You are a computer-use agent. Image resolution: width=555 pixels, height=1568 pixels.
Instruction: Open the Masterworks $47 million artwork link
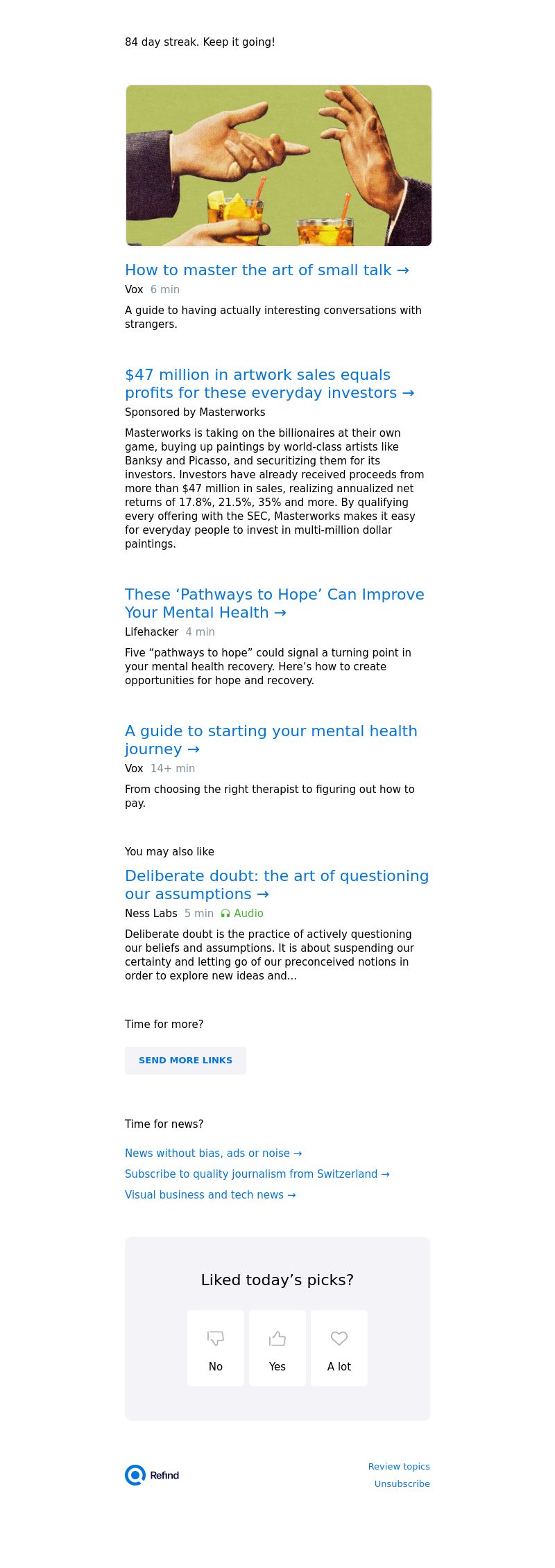(x=269, y=384)
